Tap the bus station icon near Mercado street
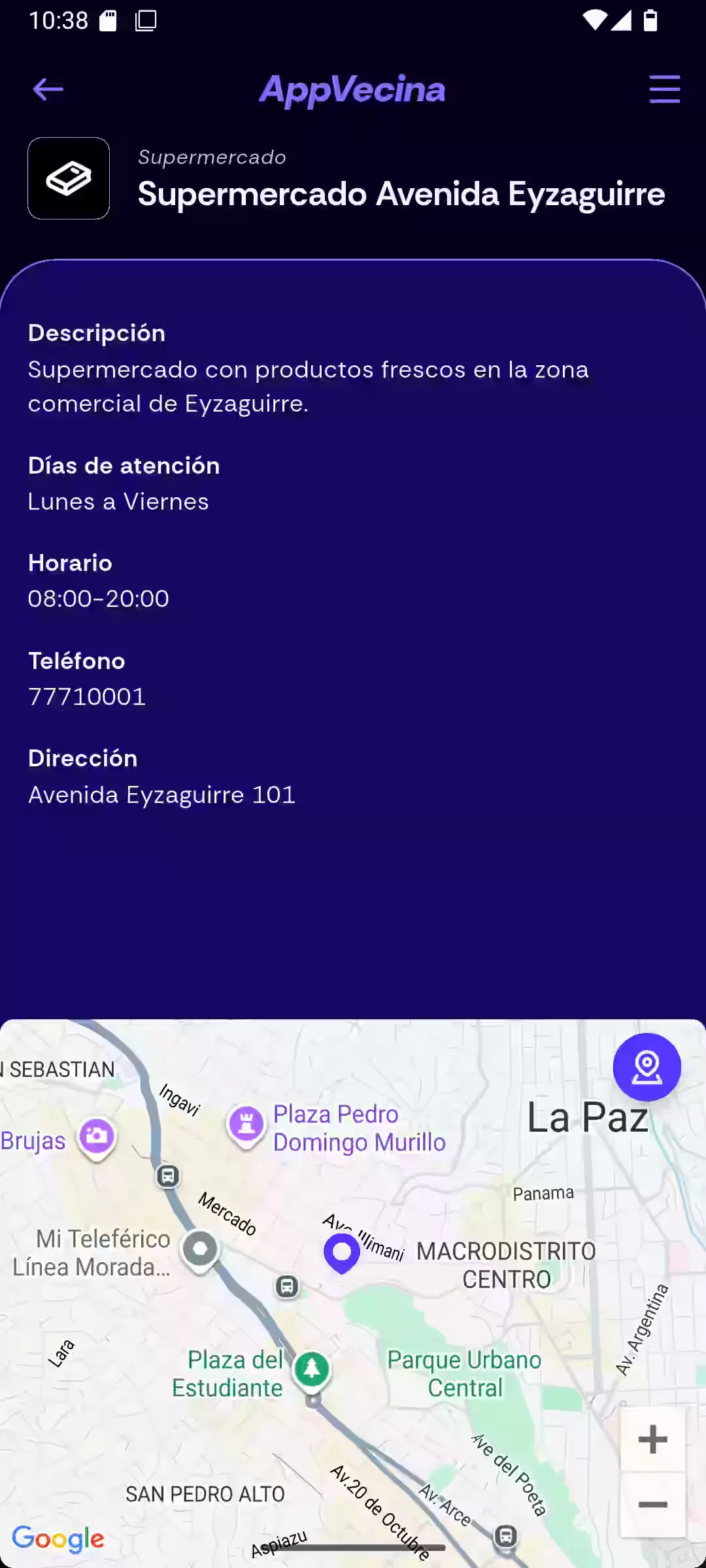706x1568 pixels. (x=286, y=1286)
